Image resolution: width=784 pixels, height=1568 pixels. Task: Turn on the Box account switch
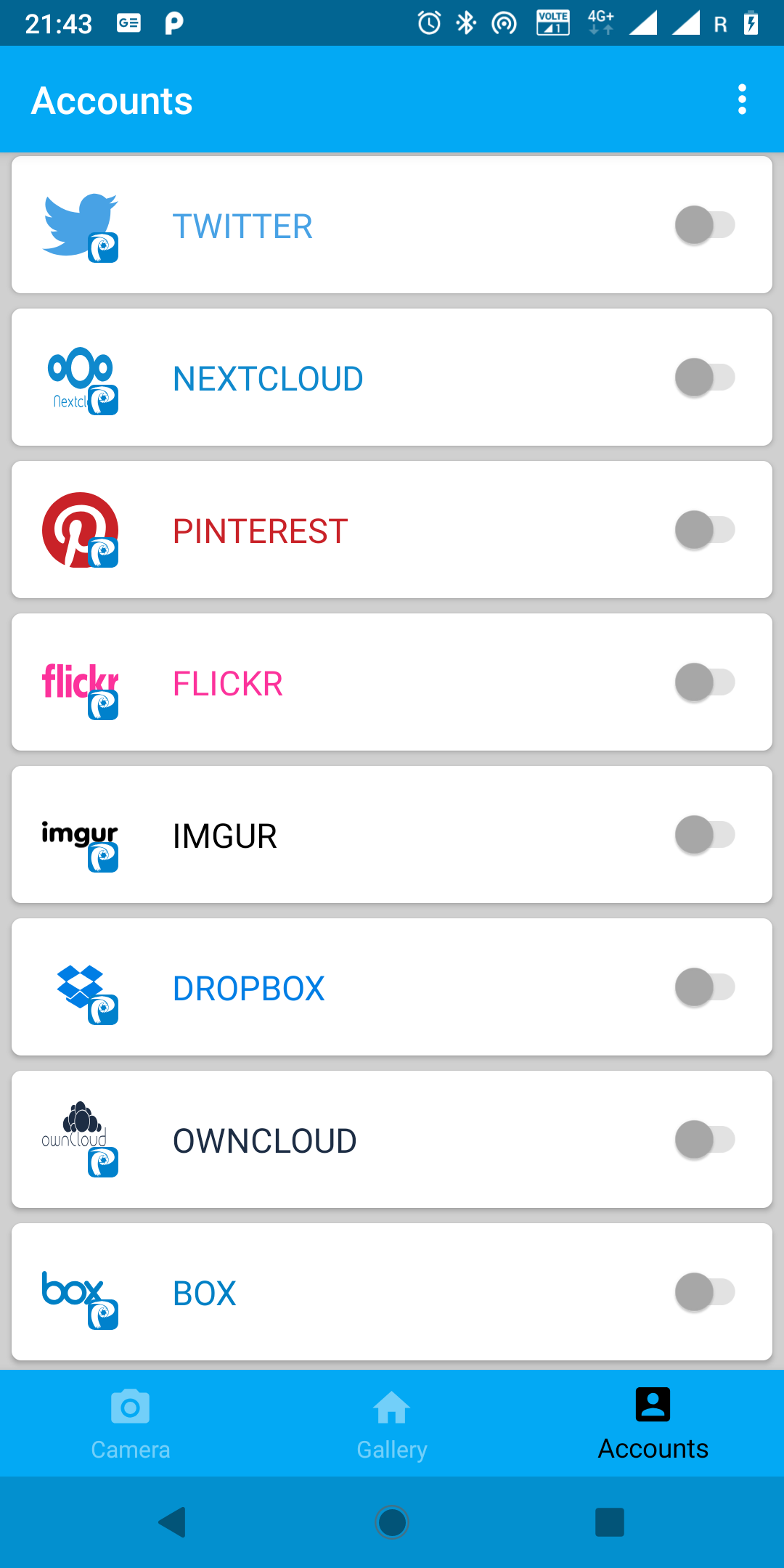click(x=704, y=1292)
